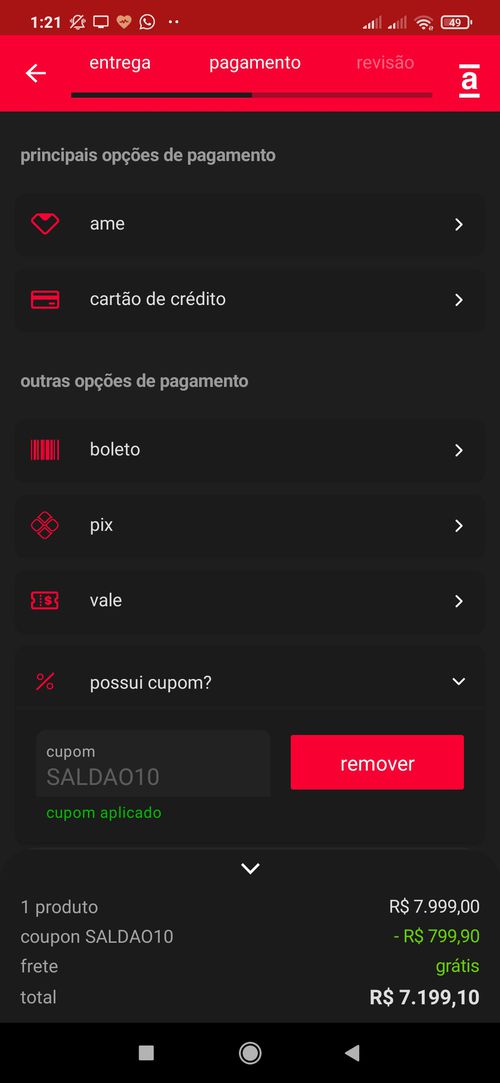Switch to the entrega step
The image size is (500, 1083).
click(x=120, y=63)
